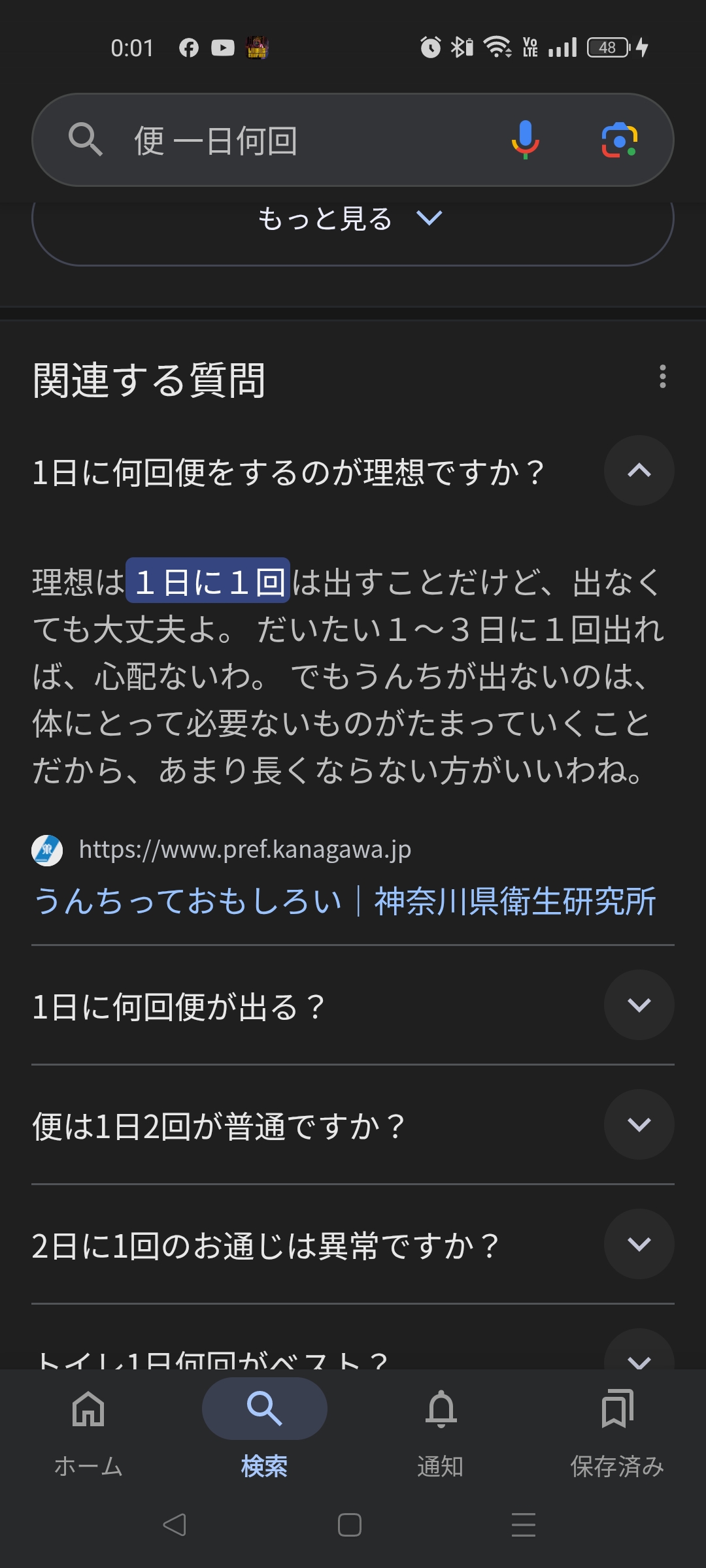Collapse the question 1日に何回便をするのが理想ですか？
Image resolution: width=706 pixels, height=1568 pixels.
pyautogui.click(x=639, y=470)
